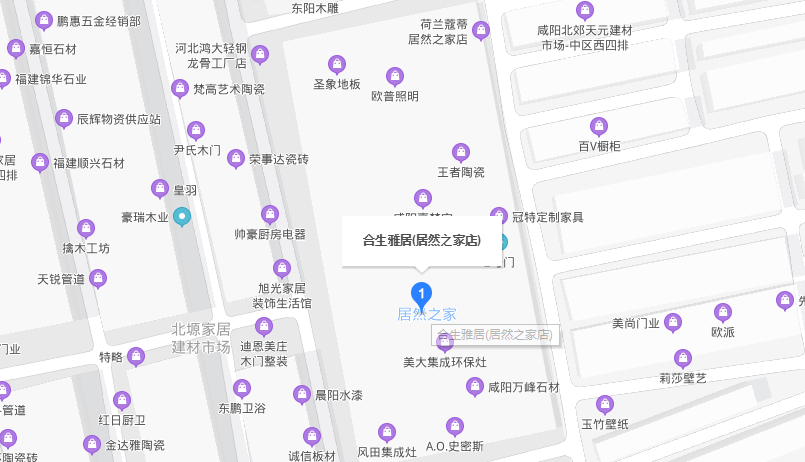
Task: Tap the 圣象地板 map pin
Action: coord(337,64)
